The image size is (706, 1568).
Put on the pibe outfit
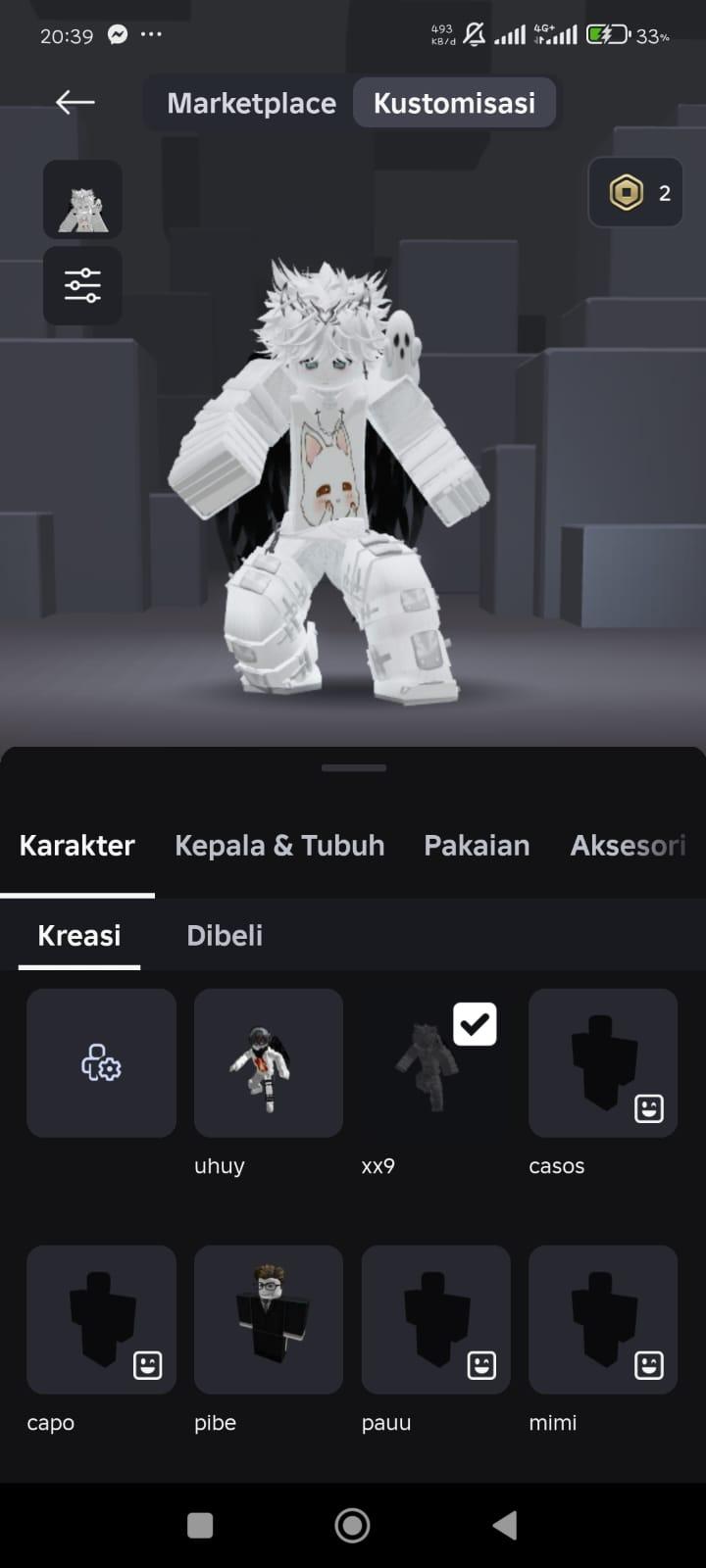click(269, 1320)
